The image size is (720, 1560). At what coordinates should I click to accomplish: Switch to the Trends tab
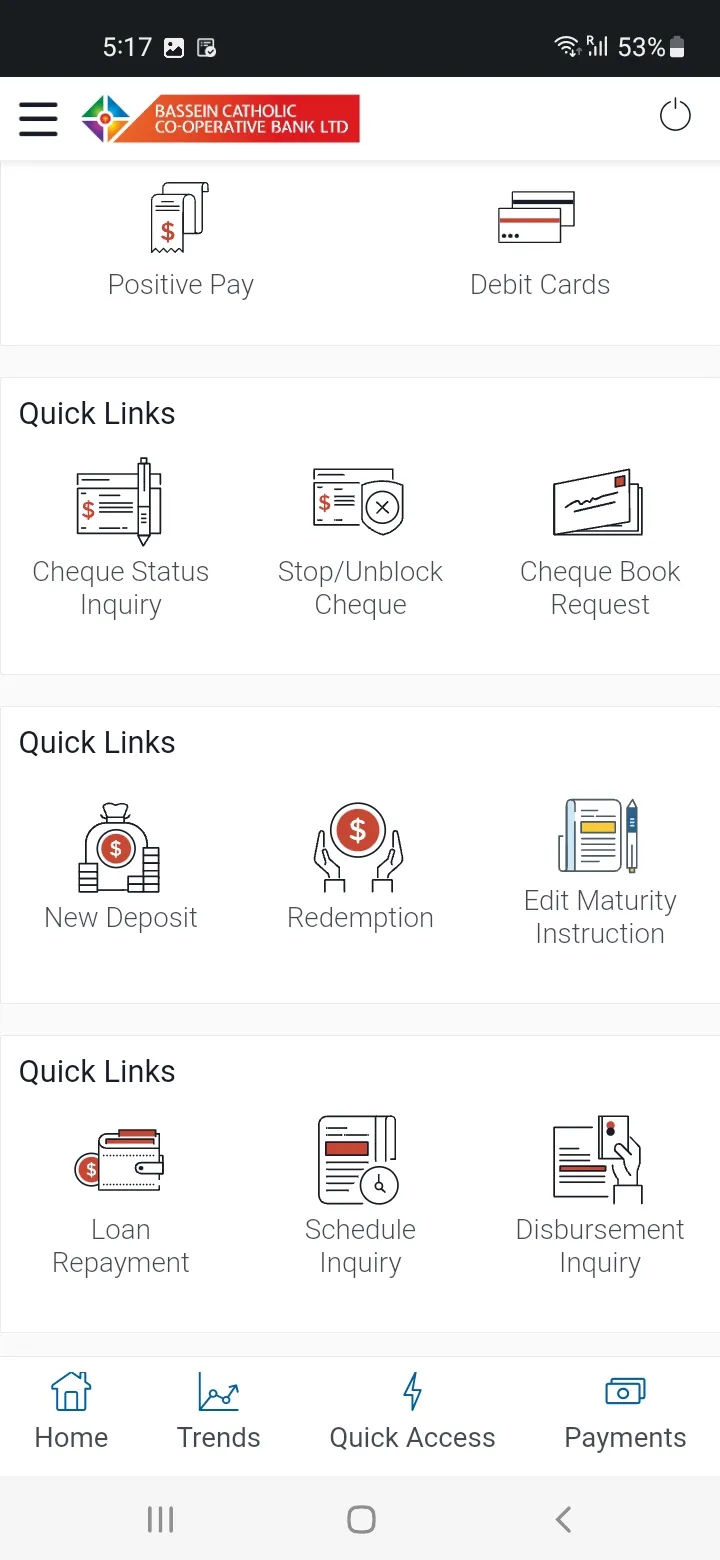tap(219, 1411)
